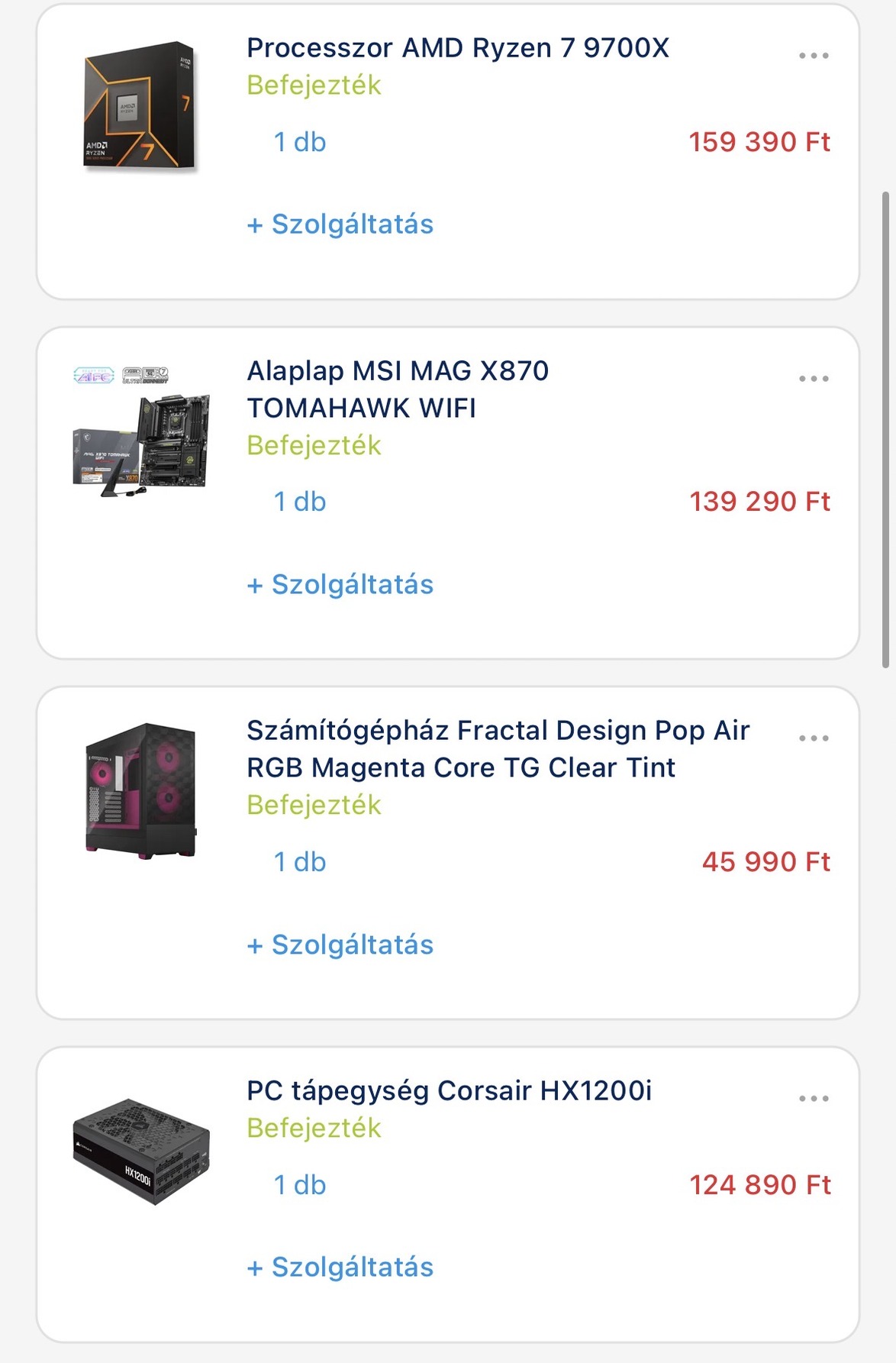Add Szolgáltatás to the MSI MAG X870 motherboard
The image size is (896, 1363).
[x=340, y=585]
